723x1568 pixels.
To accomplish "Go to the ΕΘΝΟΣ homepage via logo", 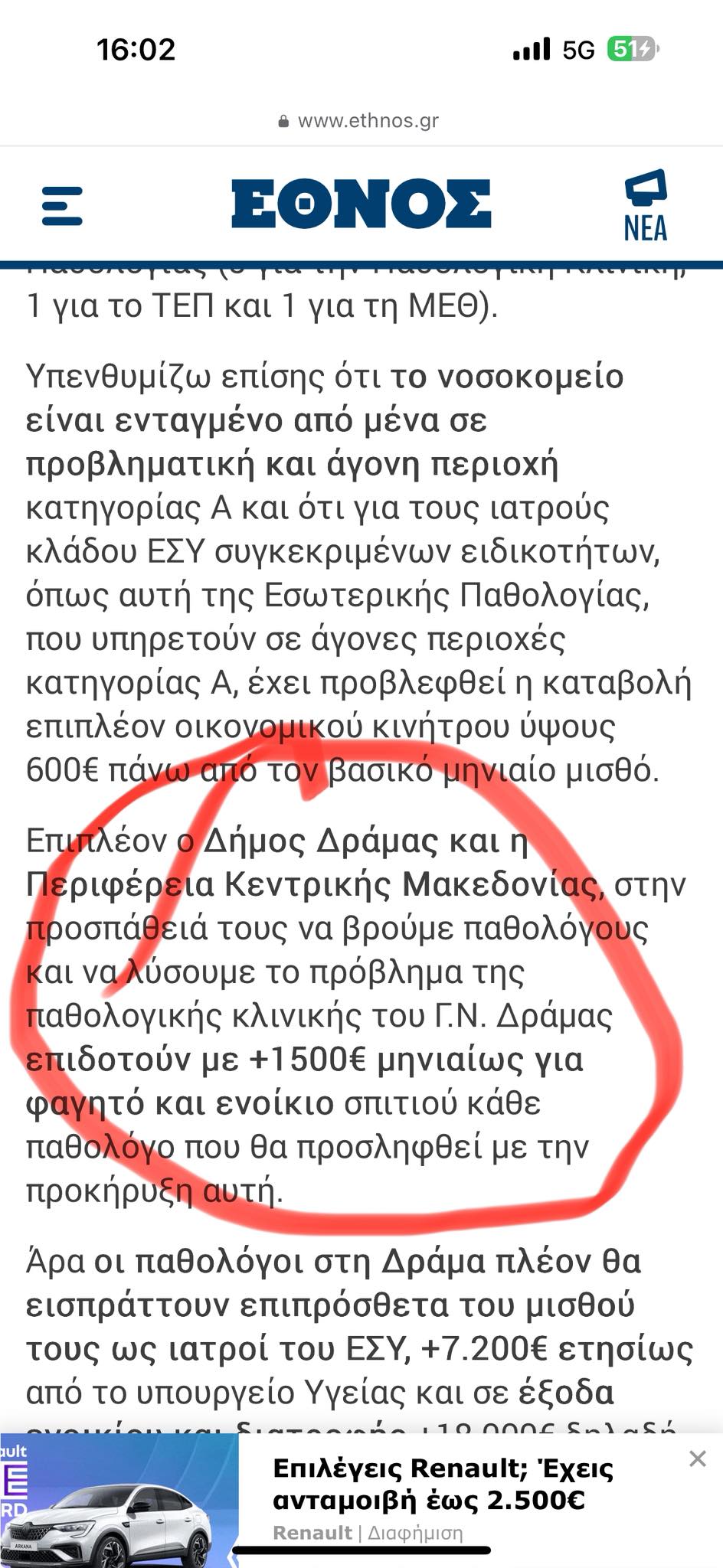I will [x=361, y=204].
